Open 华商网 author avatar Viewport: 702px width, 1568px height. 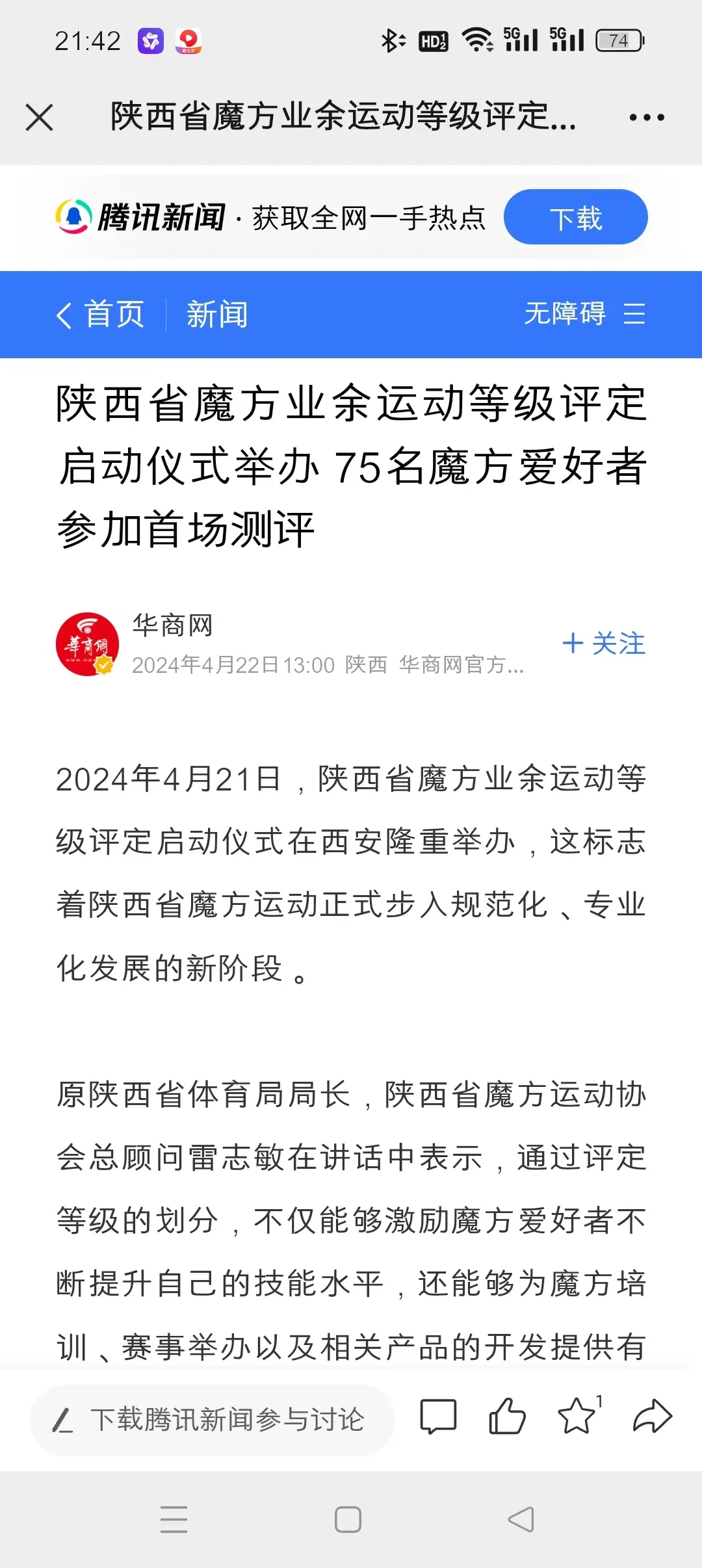tap(87, 644)
